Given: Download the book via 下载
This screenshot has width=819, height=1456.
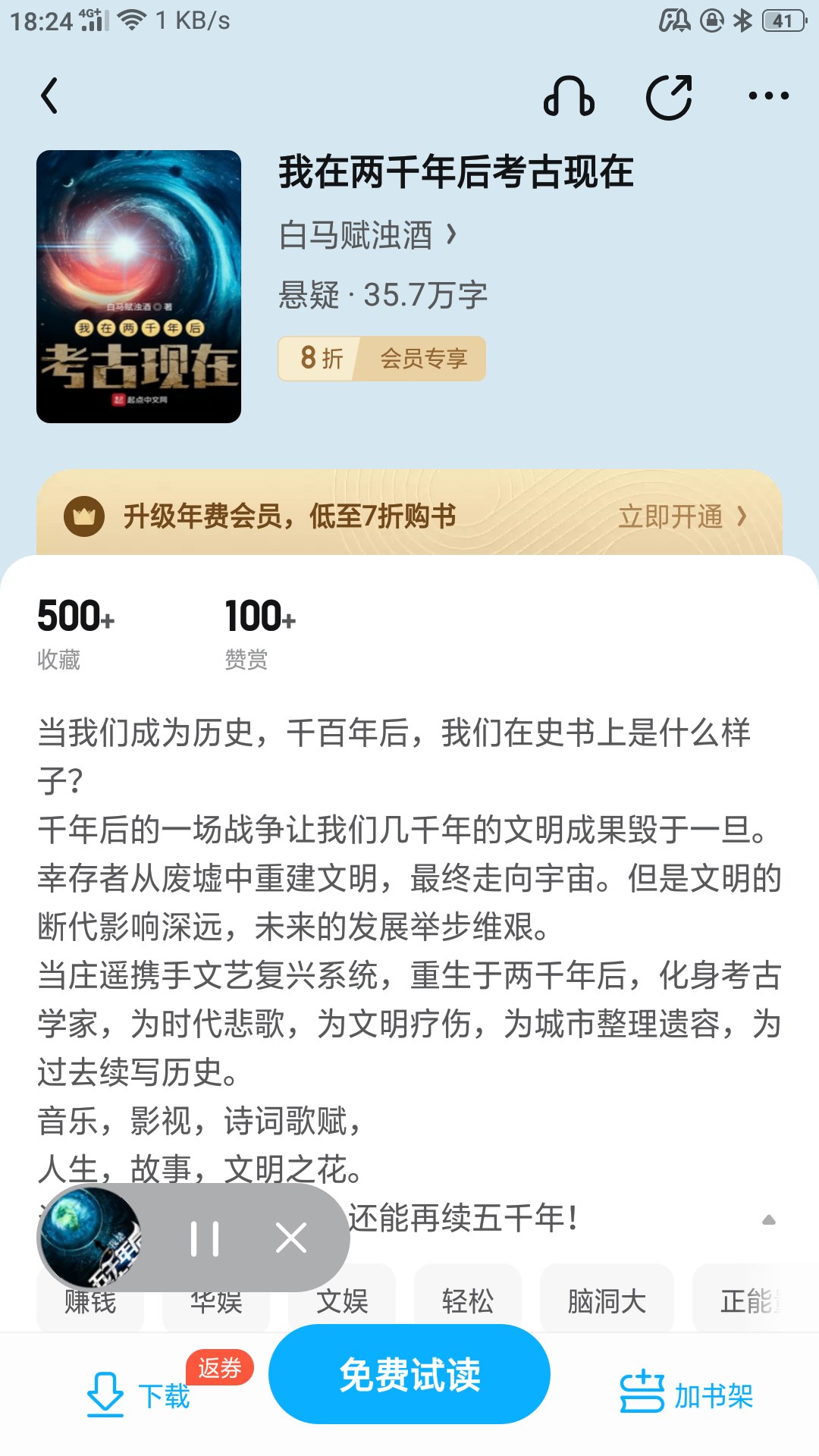Looking at the screenshot, I should pos(138,1394).
